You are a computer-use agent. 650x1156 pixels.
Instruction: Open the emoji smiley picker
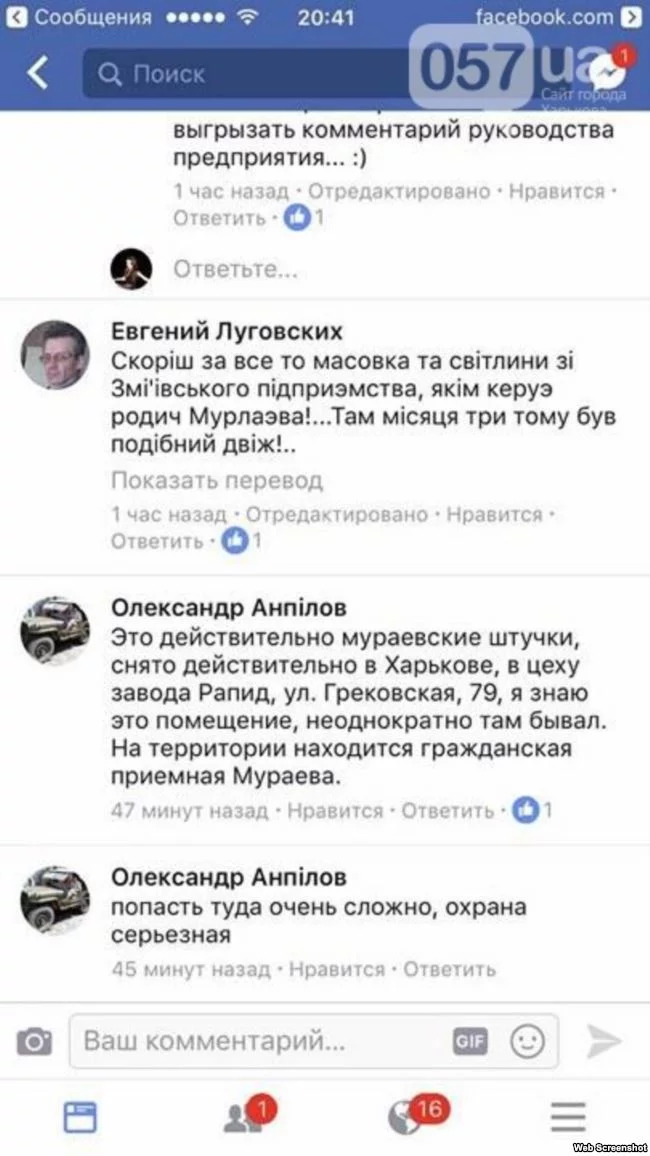527,1041
